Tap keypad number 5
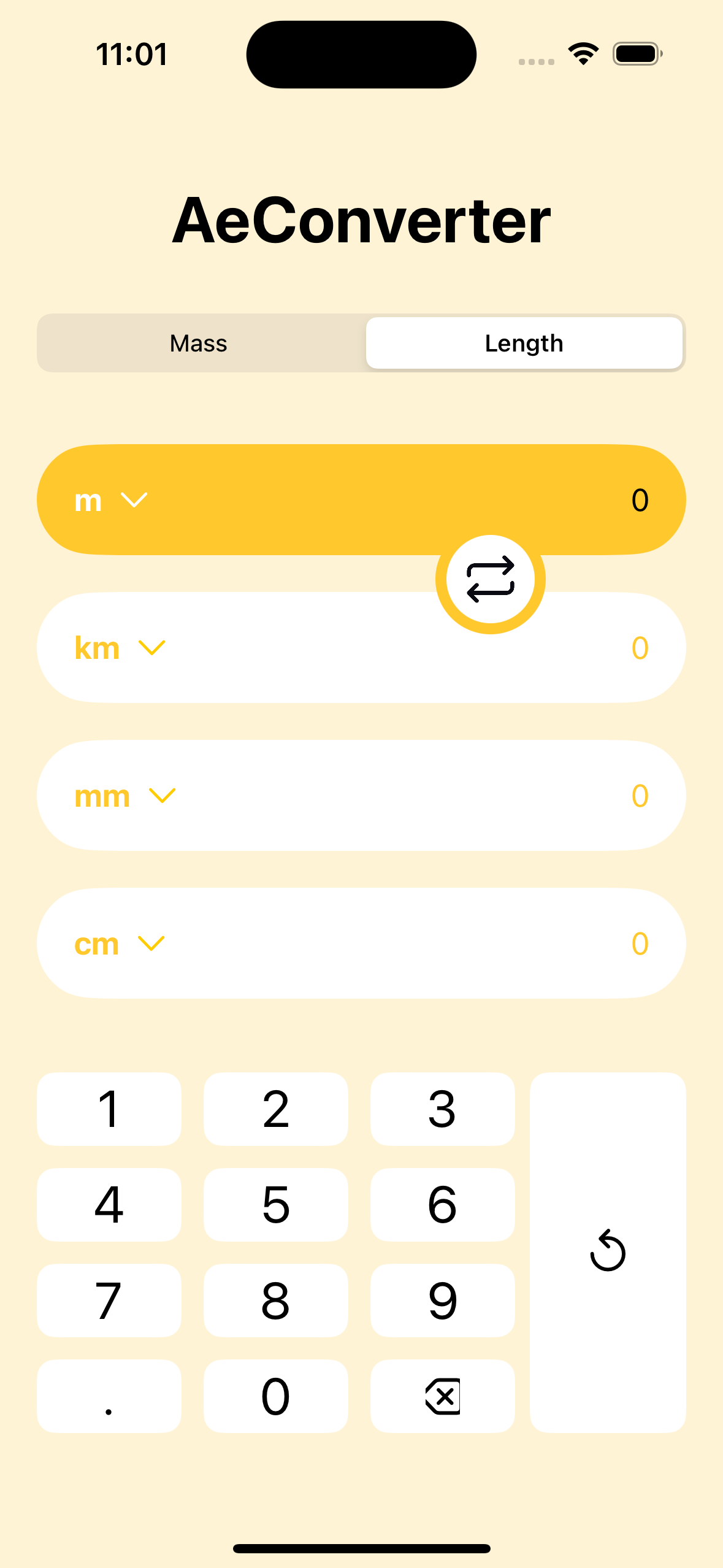 coord(275,1205)
